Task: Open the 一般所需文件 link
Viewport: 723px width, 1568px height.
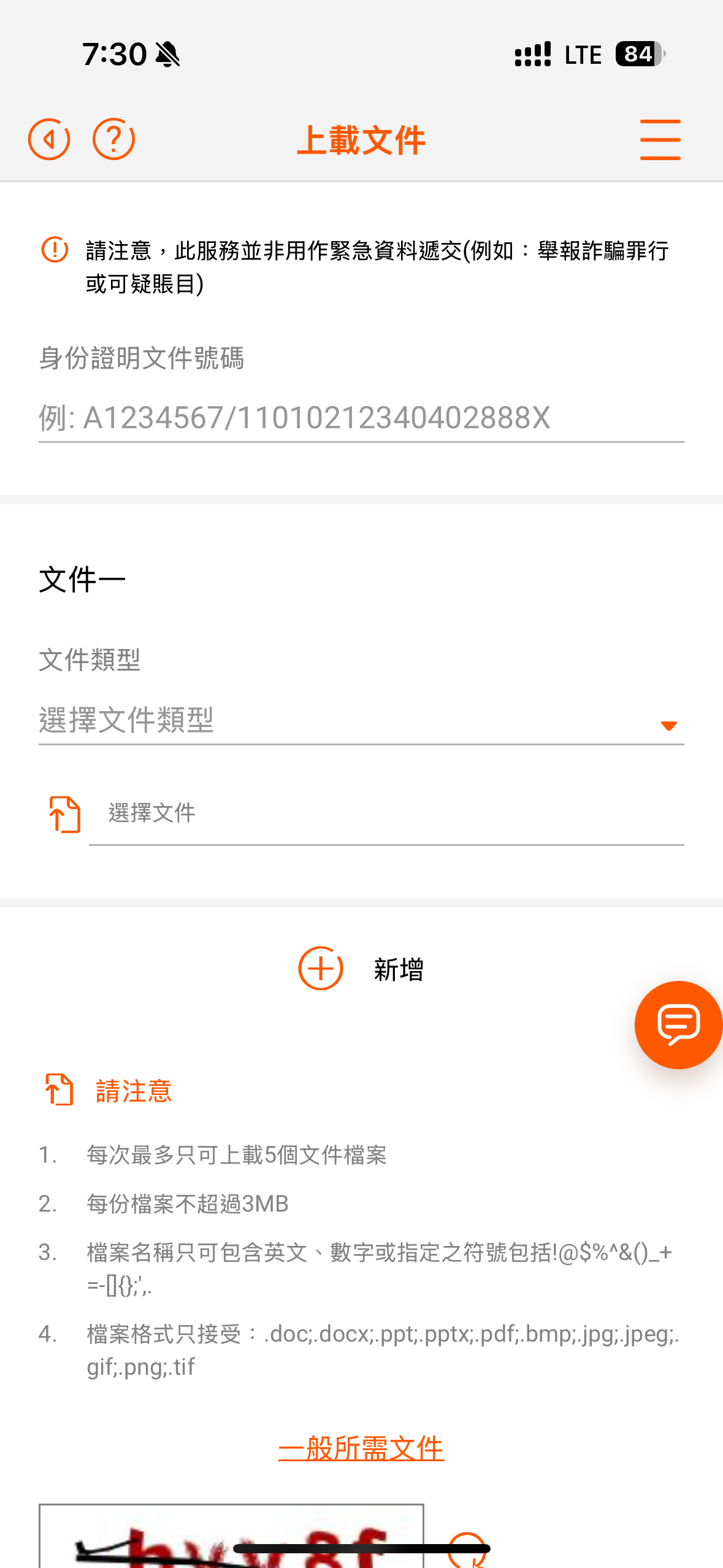Action: pyautogui.click(x=361, y=1448)
